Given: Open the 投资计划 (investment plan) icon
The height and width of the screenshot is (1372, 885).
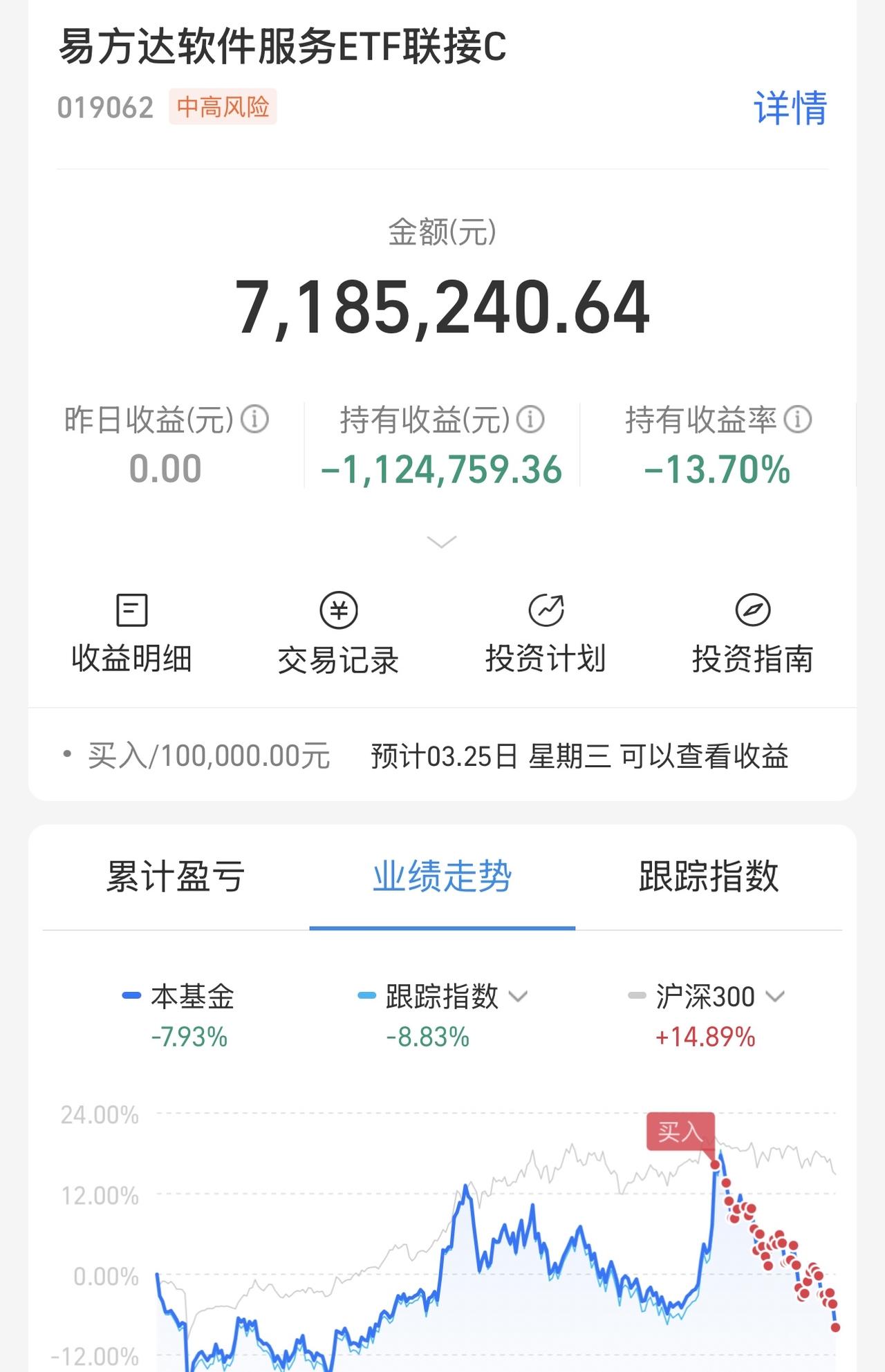Looking at the screenshot, I should click(x=546, y=630).
